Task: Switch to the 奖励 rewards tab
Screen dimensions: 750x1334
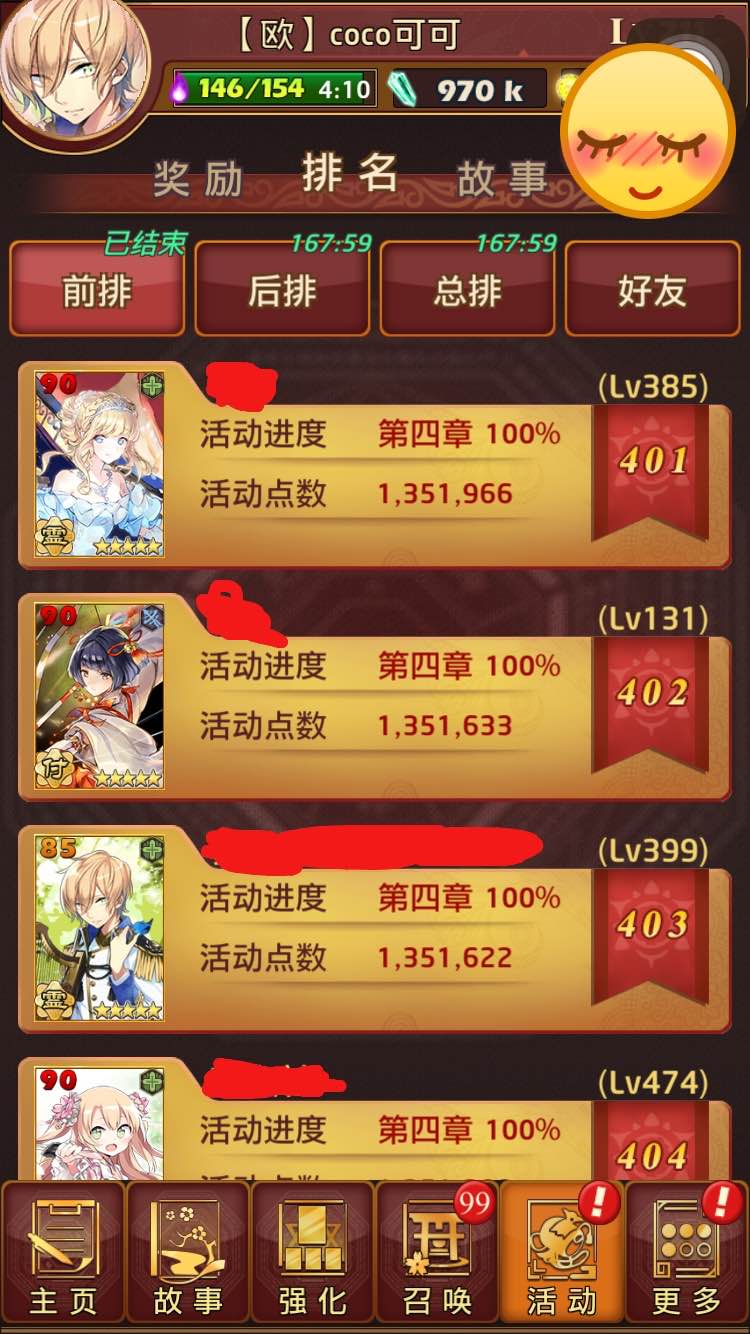Action: [x=198, y=178]
